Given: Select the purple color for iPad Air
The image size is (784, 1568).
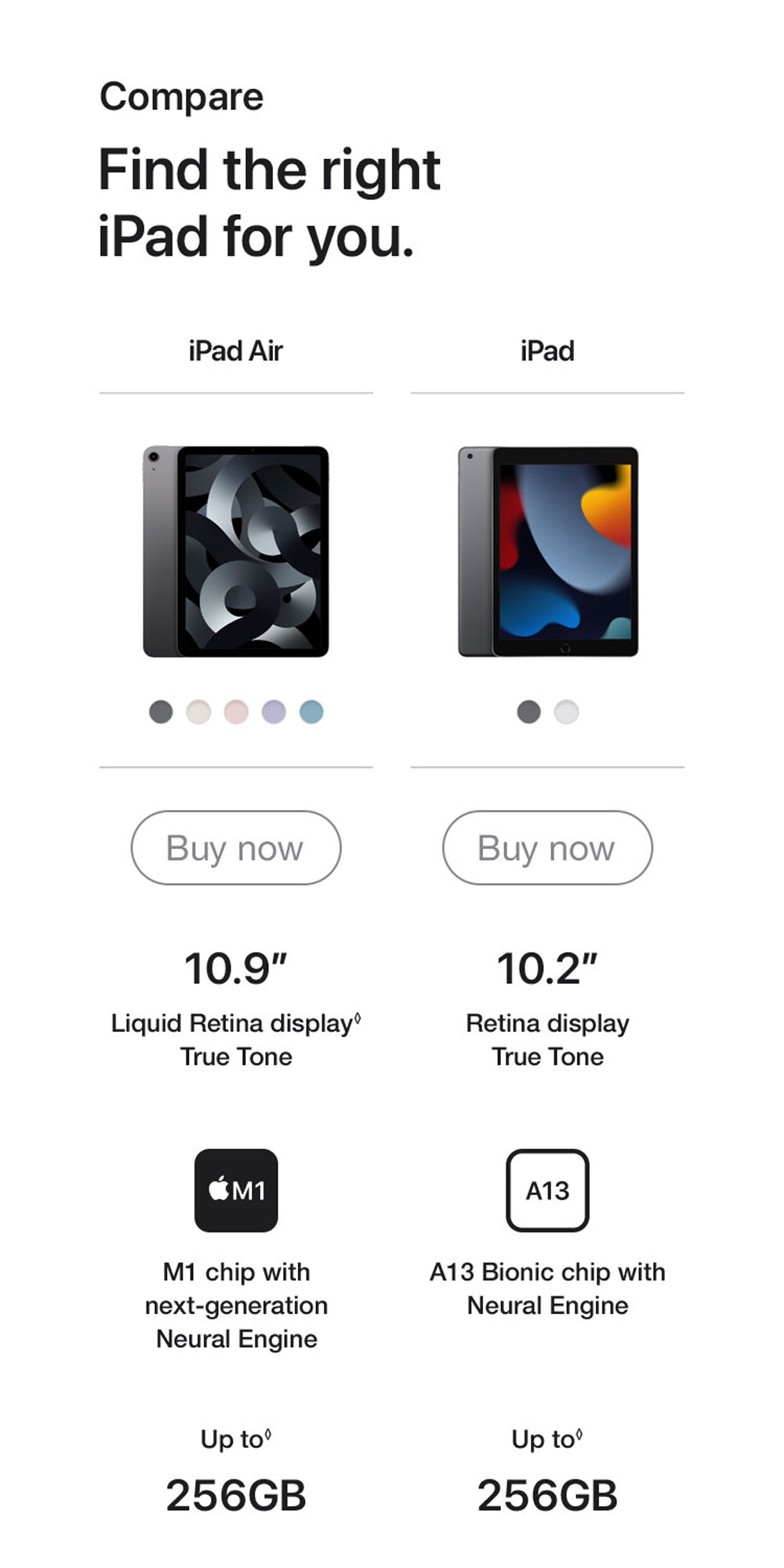Looking at the screenshot, I should click(274, 712).
